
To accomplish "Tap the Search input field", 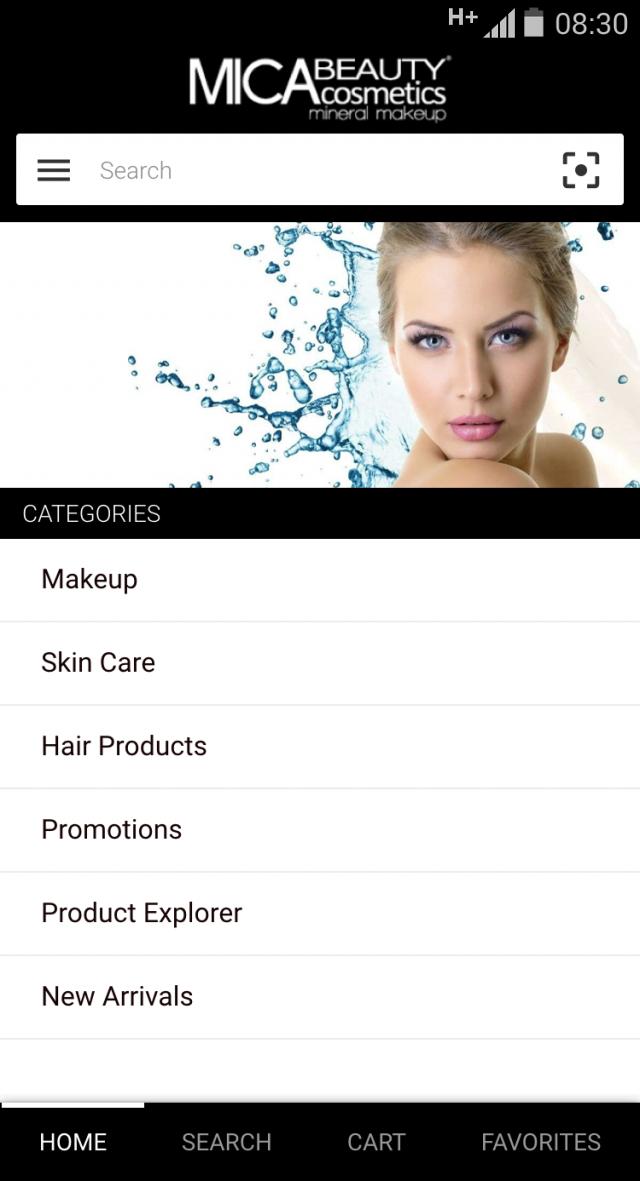I will click(310, 170).
